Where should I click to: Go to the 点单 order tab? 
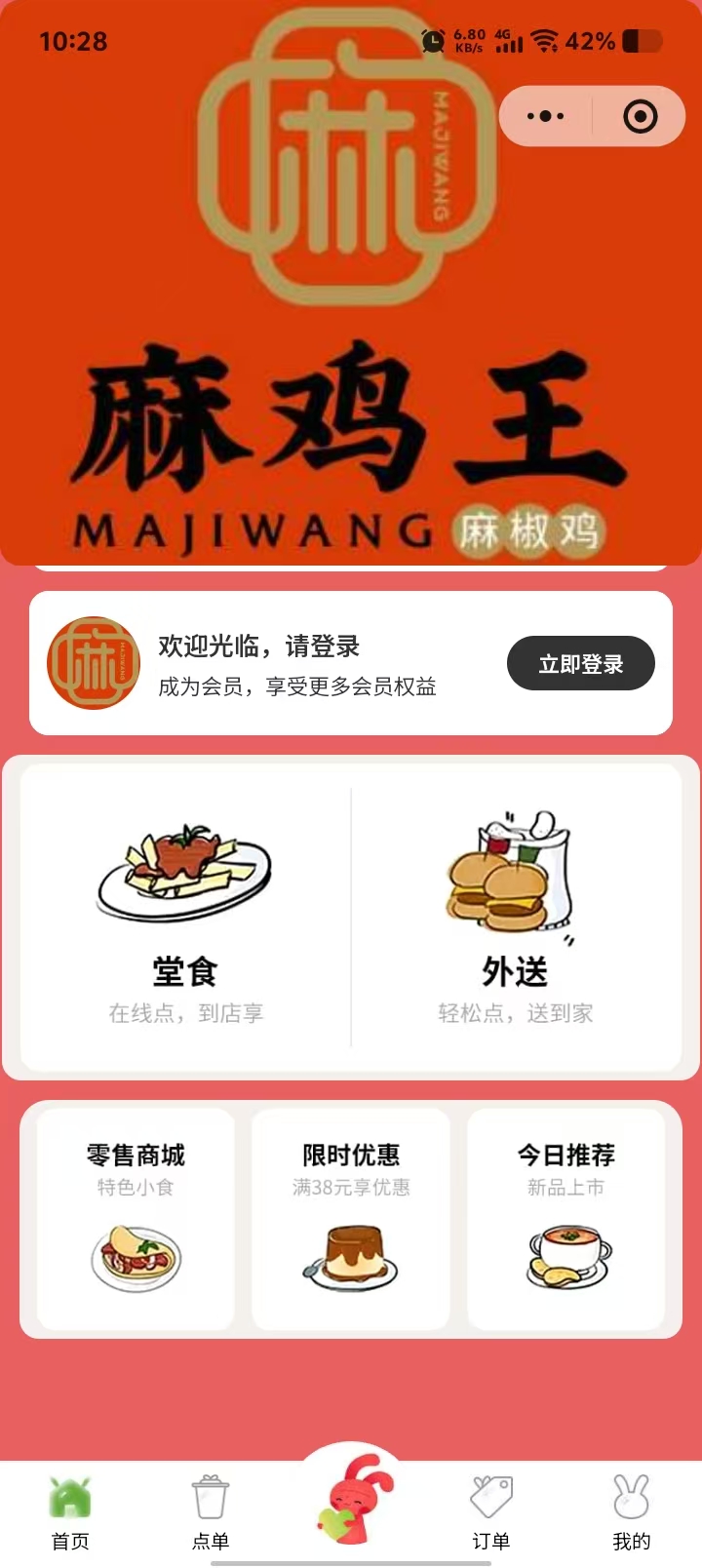click(x=211, y=1512)
